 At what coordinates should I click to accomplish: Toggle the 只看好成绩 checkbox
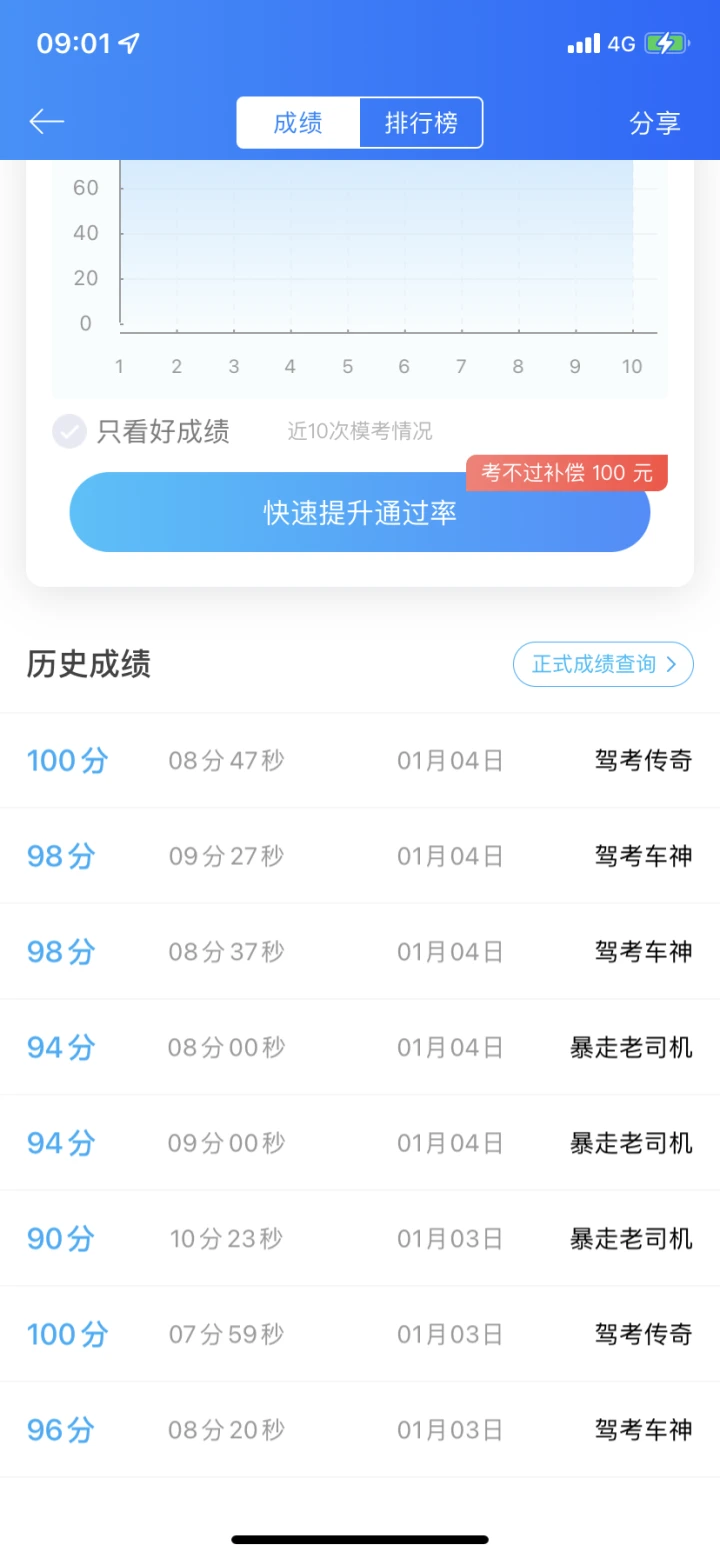[x=69, y=432]
